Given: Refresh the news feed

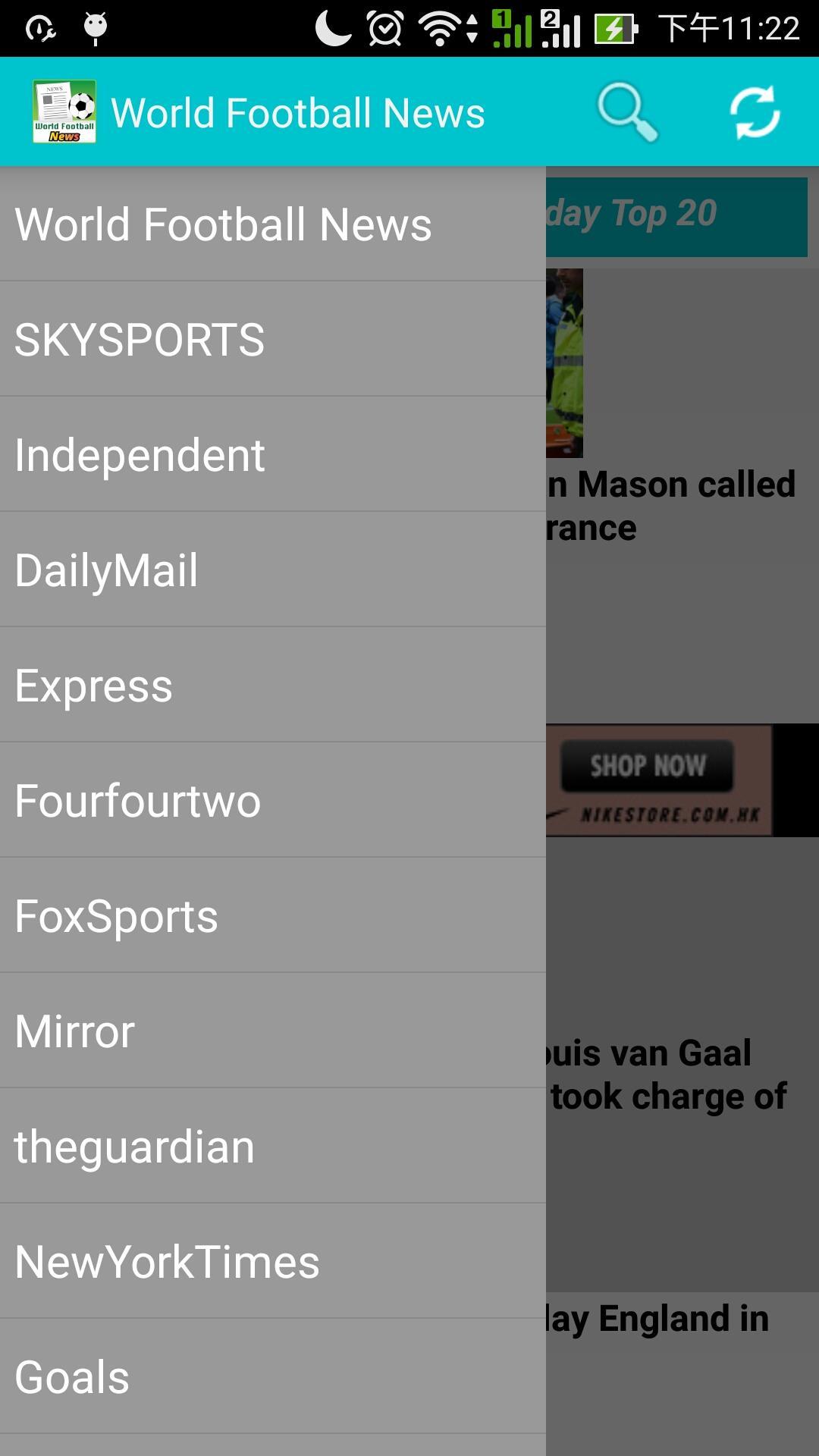Looking at the screenshot, I should pyautogui.click(x=756, y=111).
